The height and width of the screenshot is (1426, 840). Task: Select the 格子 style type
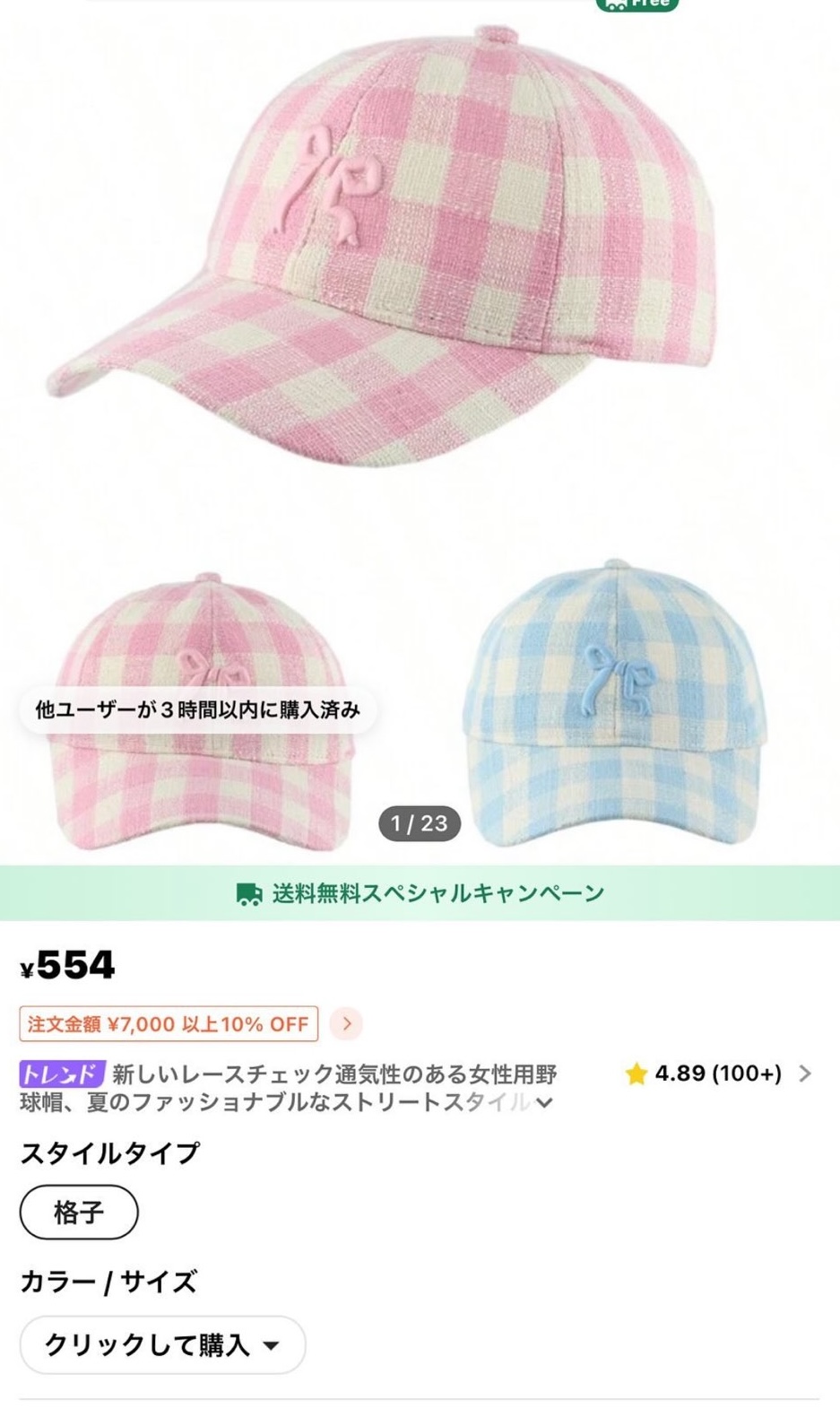tap(79, 1213)
